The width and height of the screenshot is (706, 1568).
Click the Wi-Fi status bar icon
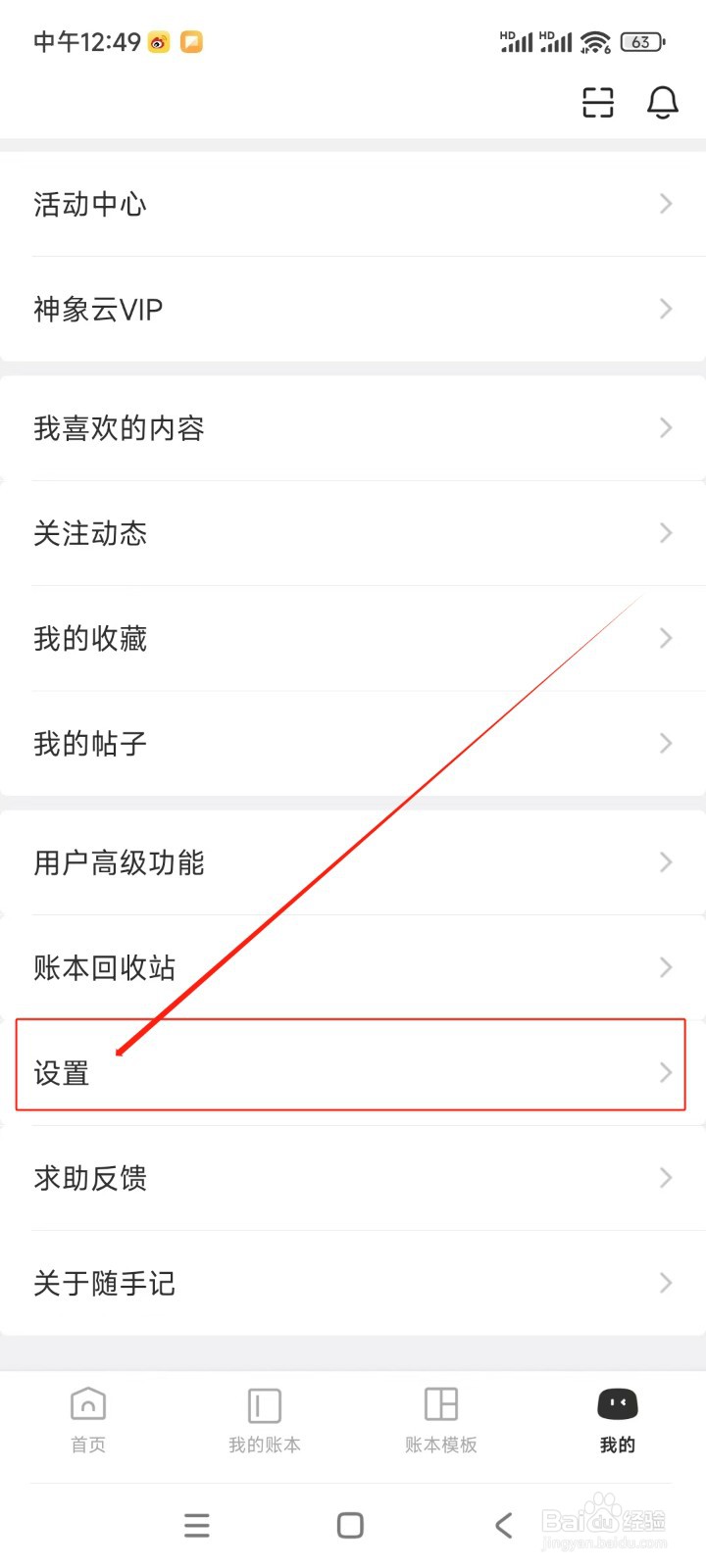[x=595, y=41]
